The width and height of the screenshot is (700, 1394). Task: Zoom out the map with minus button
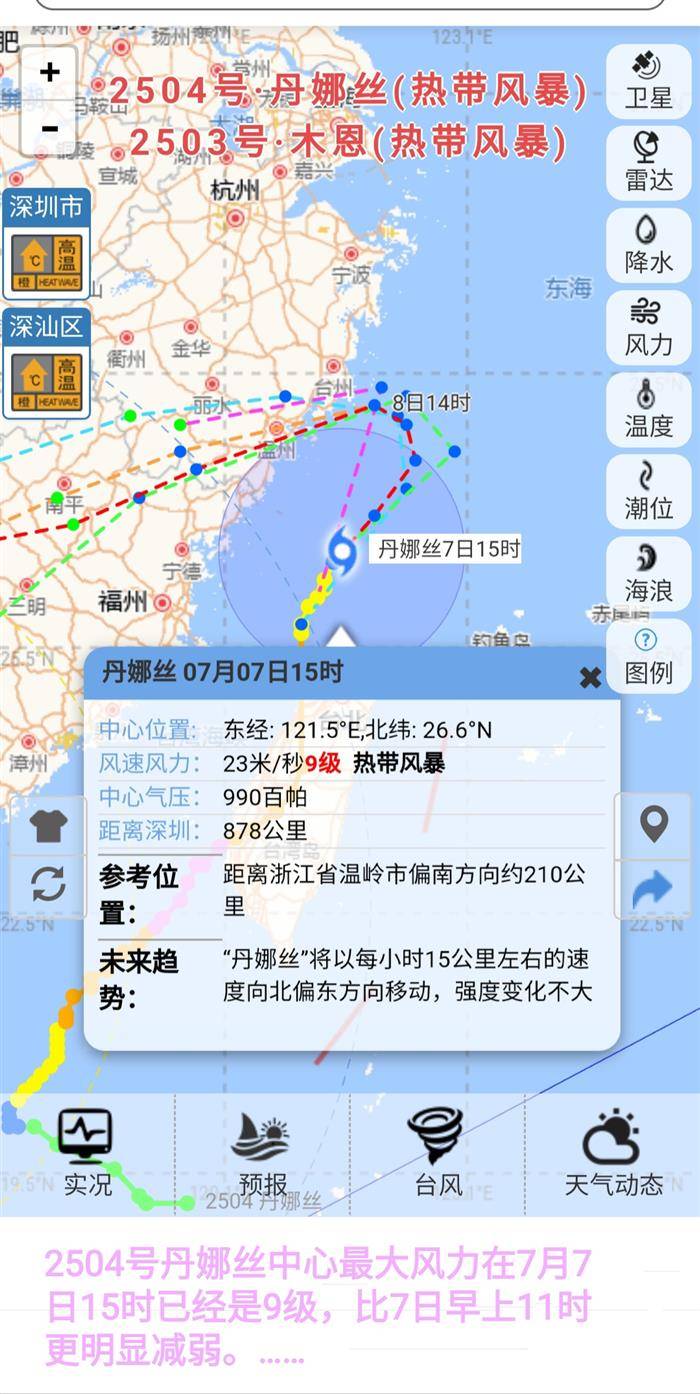click(x=49, y=128)
